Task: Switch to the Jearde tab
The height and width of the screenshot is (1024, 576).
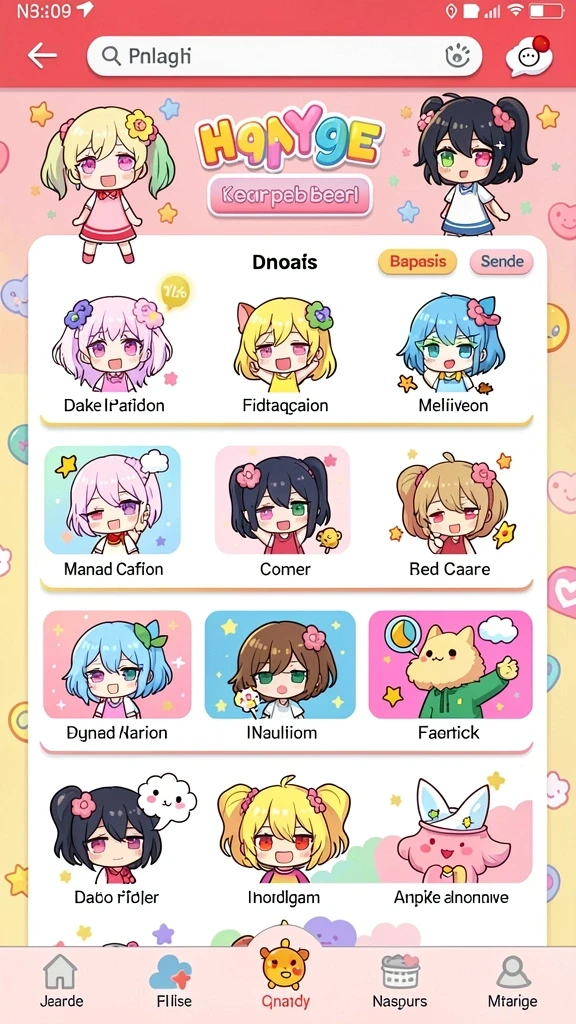Action: (61, 982)
